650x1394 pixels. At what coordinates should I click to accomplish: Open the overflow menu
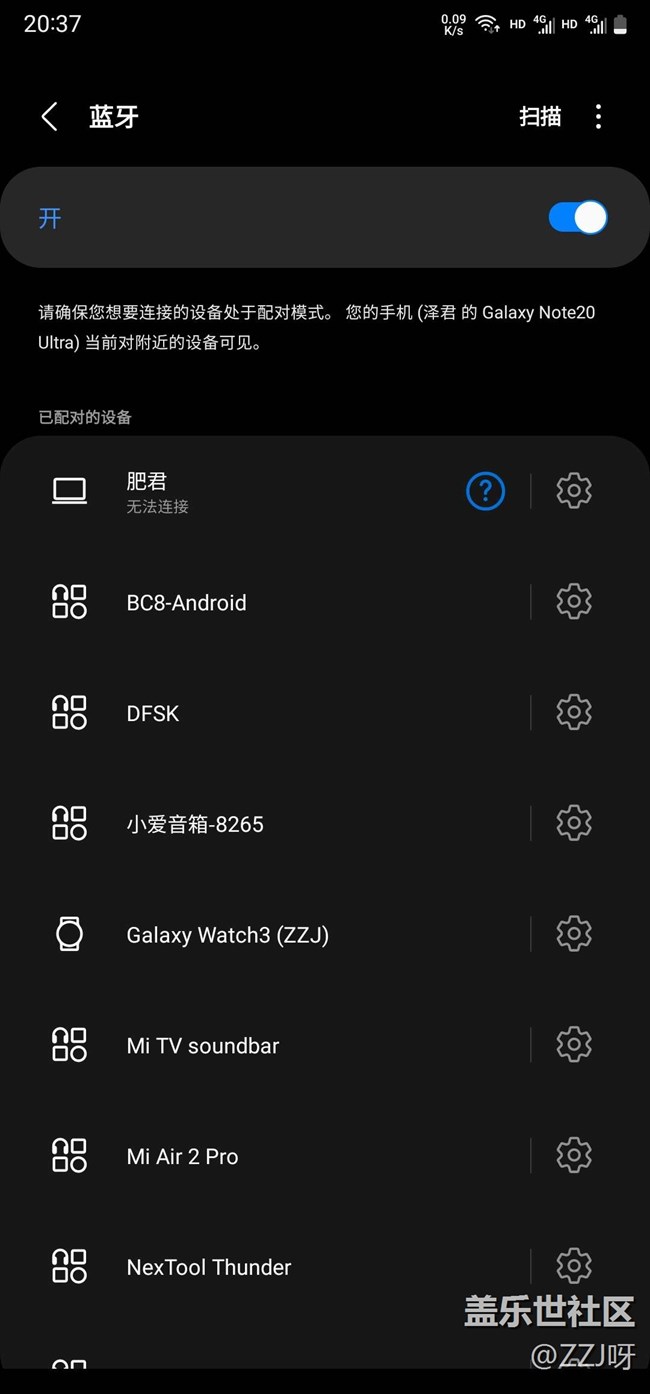coord(598,117)
